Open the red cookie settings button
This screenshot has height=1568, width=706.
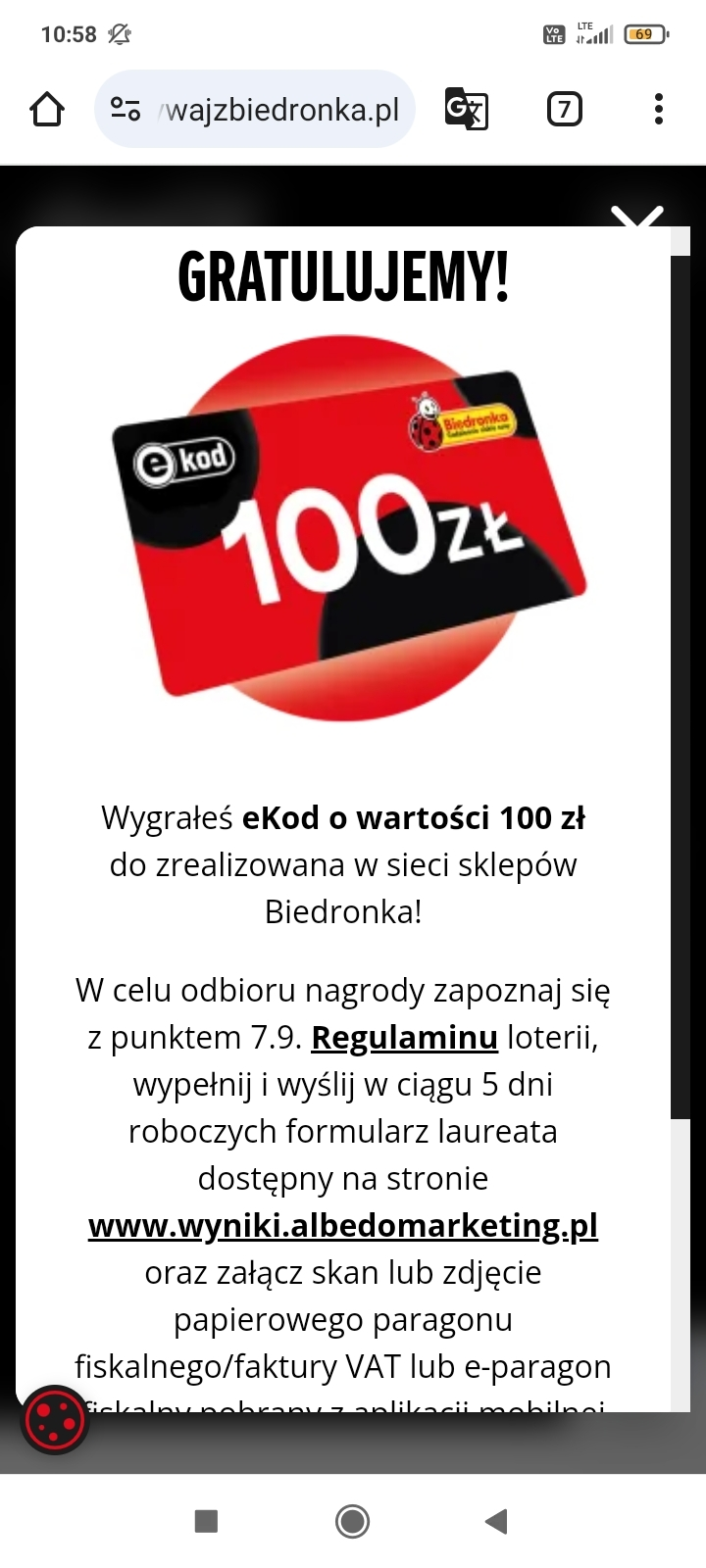[x=55, y=1419]
